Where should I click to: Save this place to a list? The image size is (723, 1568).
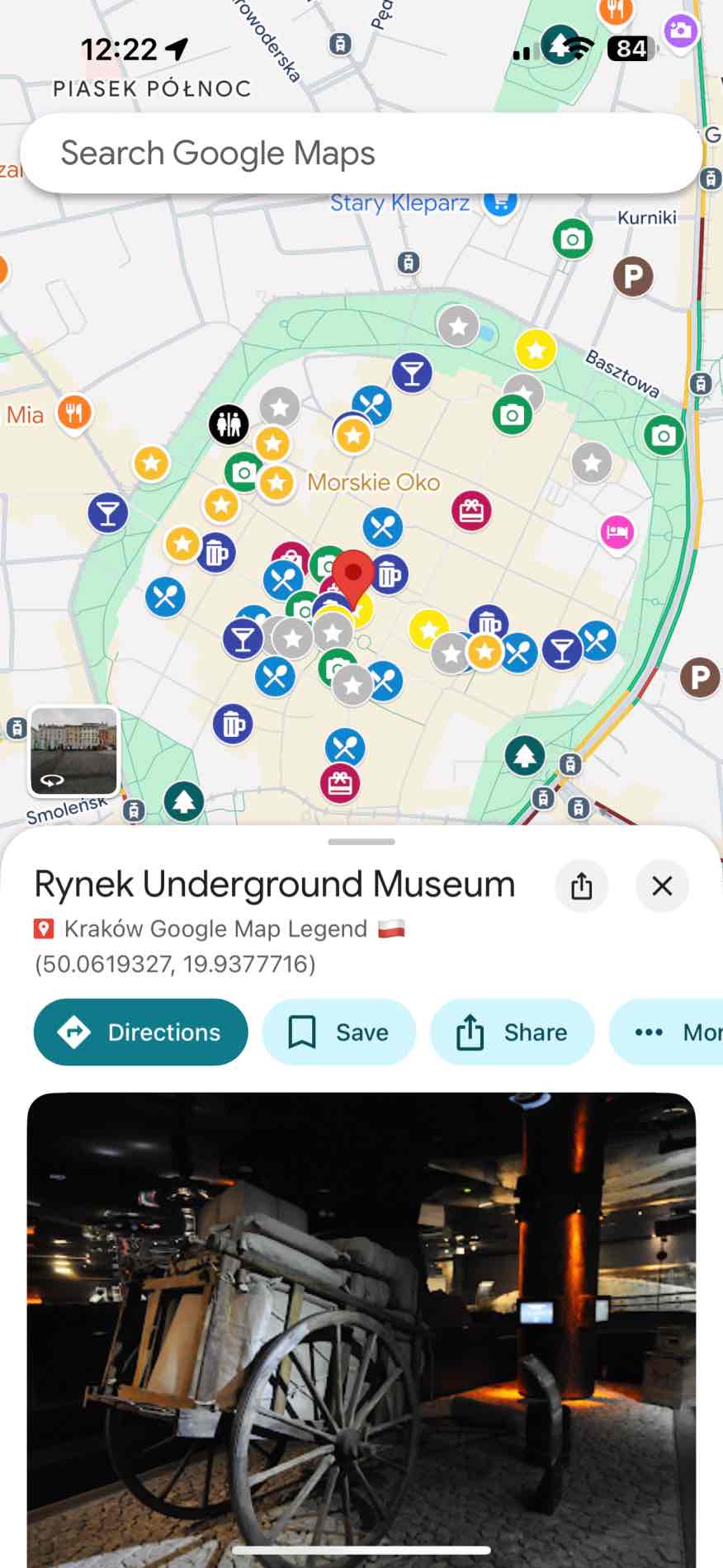tap(339, 1032)
